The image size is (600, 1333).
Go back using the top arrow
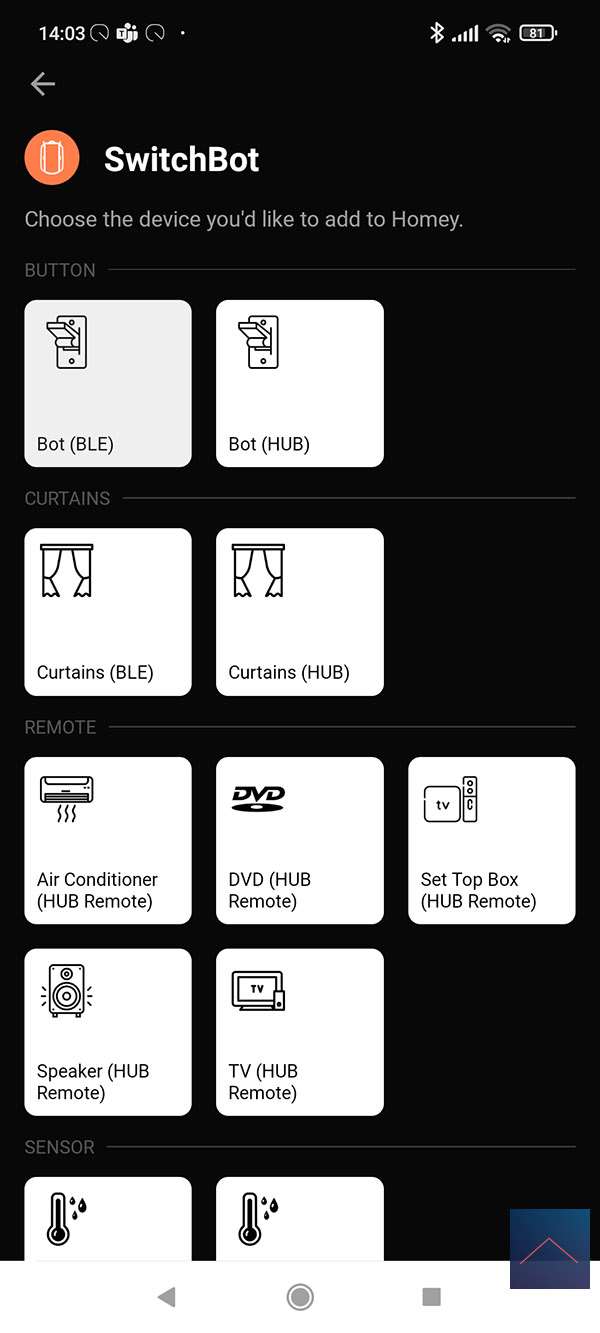(x=43, y=84)
